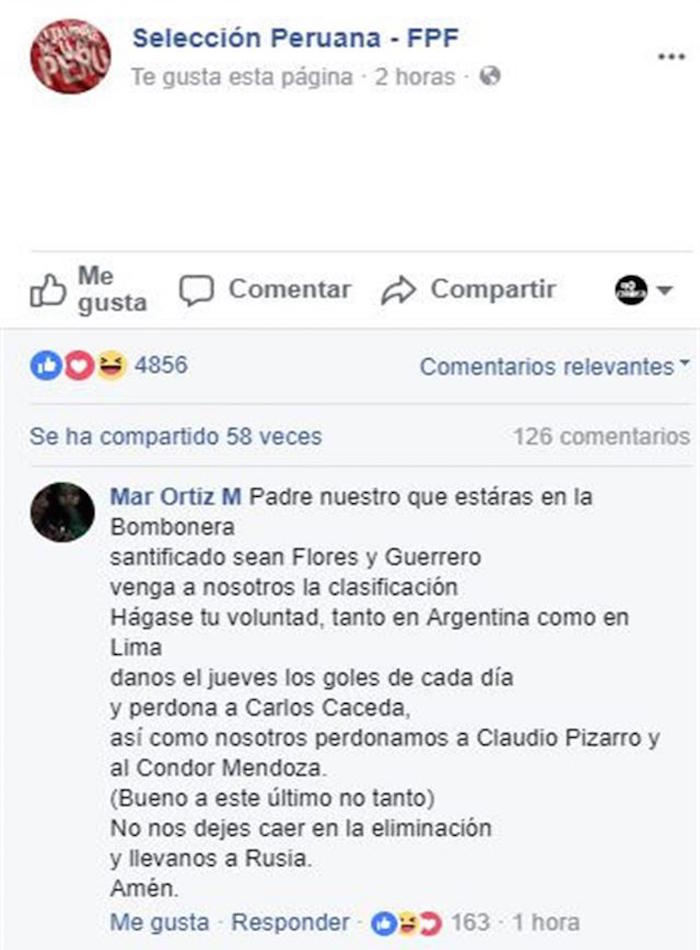Open the post's 2 horas timestamp
This screenshot has height=950, width=700.
pos(414,77)
